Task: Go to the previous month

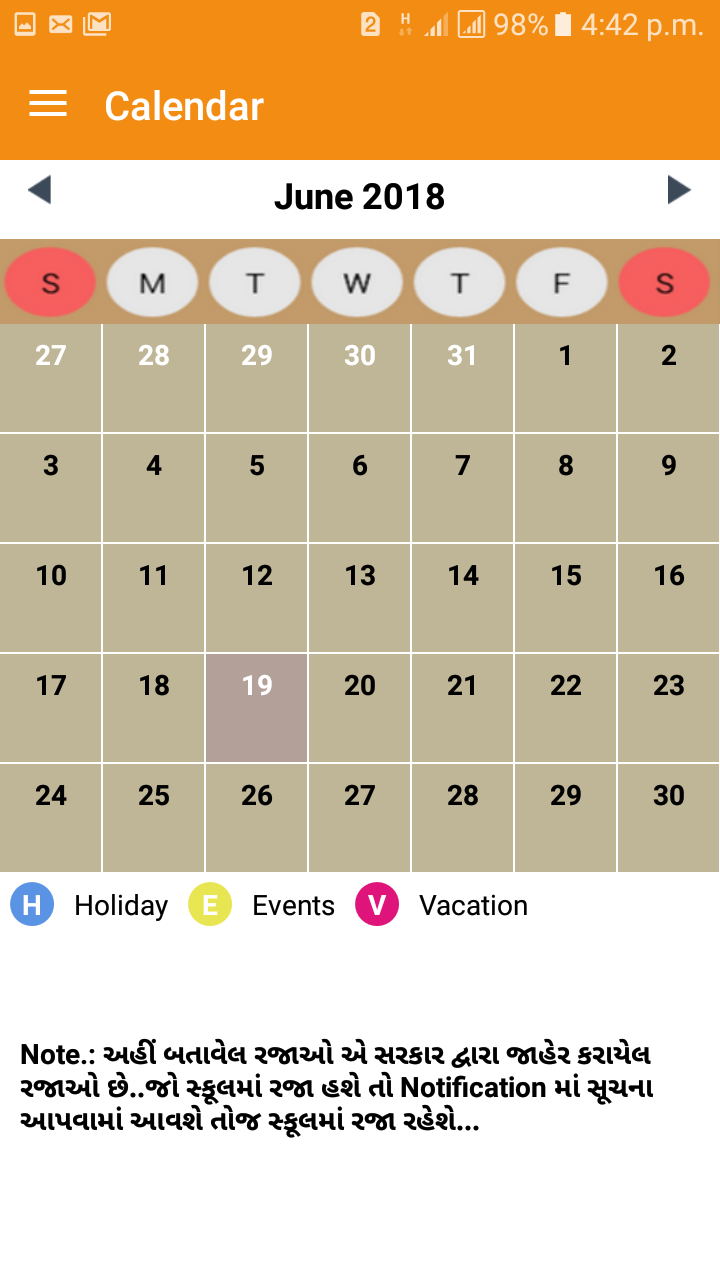Action: (39, 190)
